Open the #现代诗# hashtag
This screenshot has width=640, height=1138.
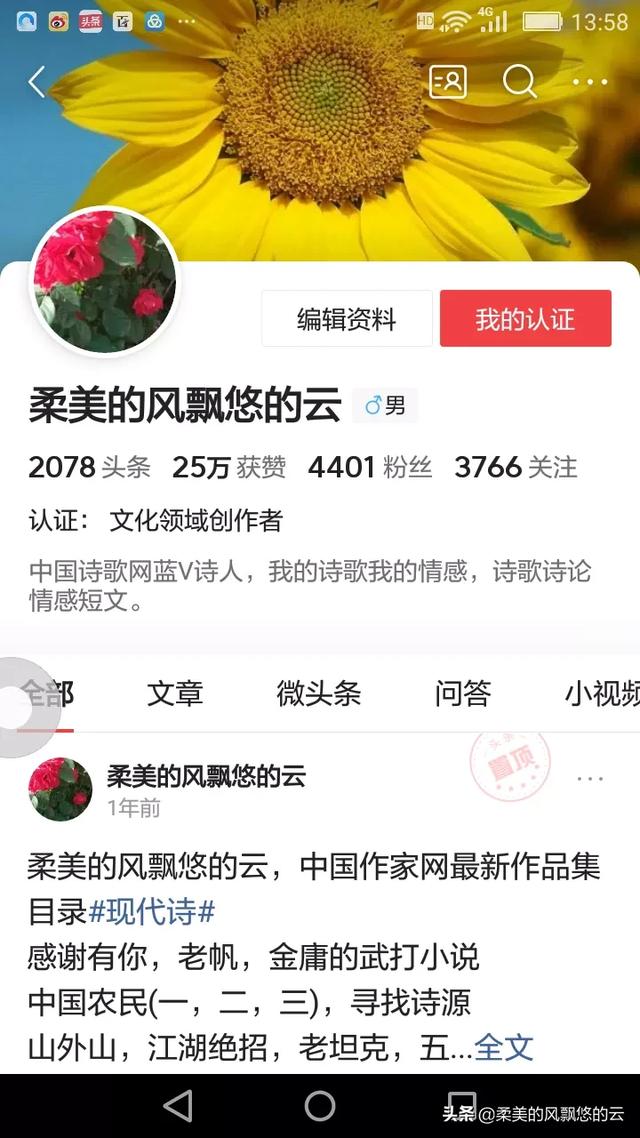coord(152,912)
